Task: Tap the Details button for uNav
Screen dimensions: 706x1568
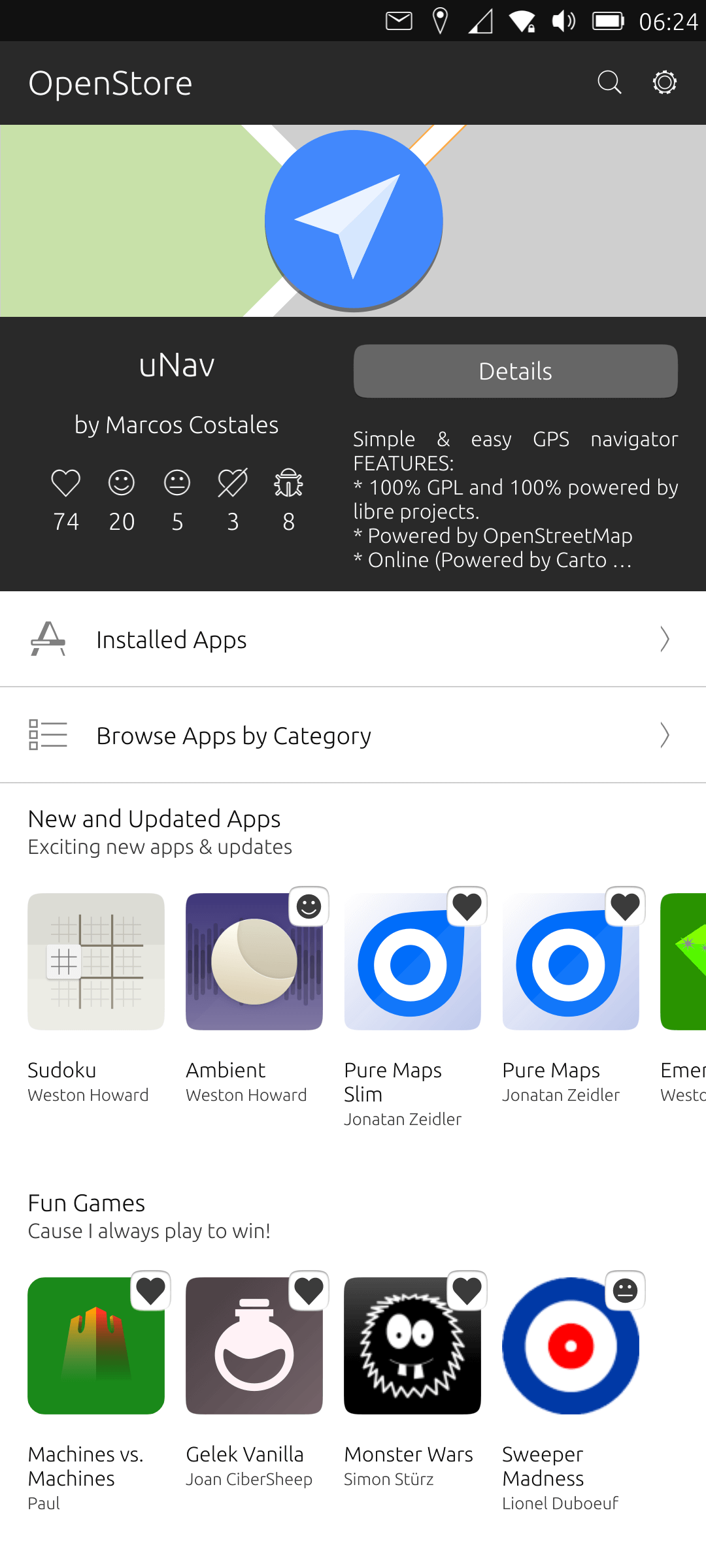Action: 515,371
